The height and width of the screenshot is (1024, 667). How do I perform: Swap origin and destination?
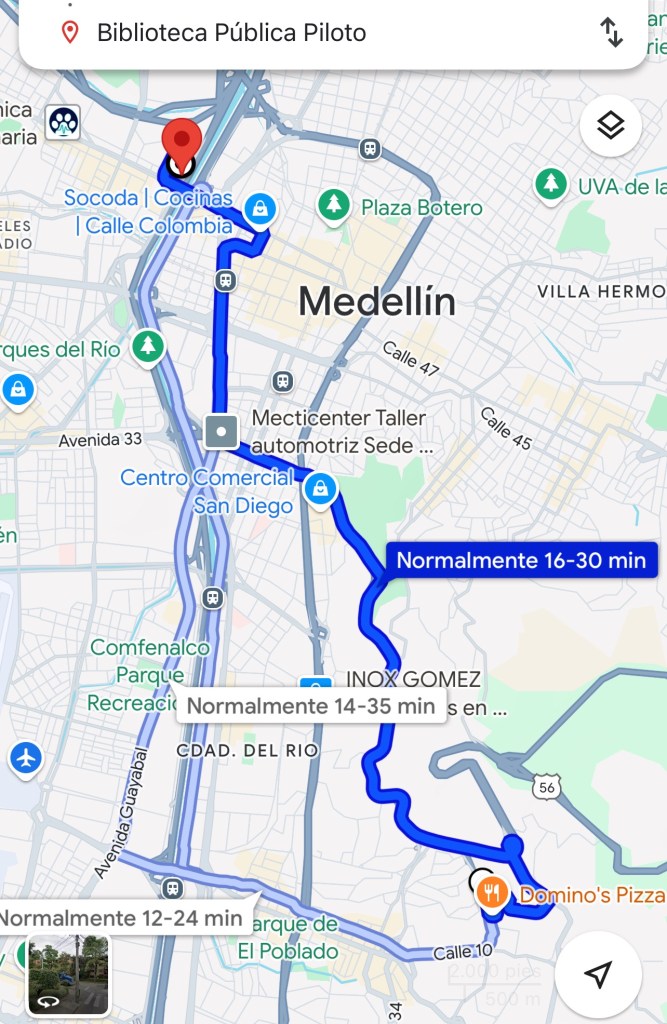tap(611, 32)
